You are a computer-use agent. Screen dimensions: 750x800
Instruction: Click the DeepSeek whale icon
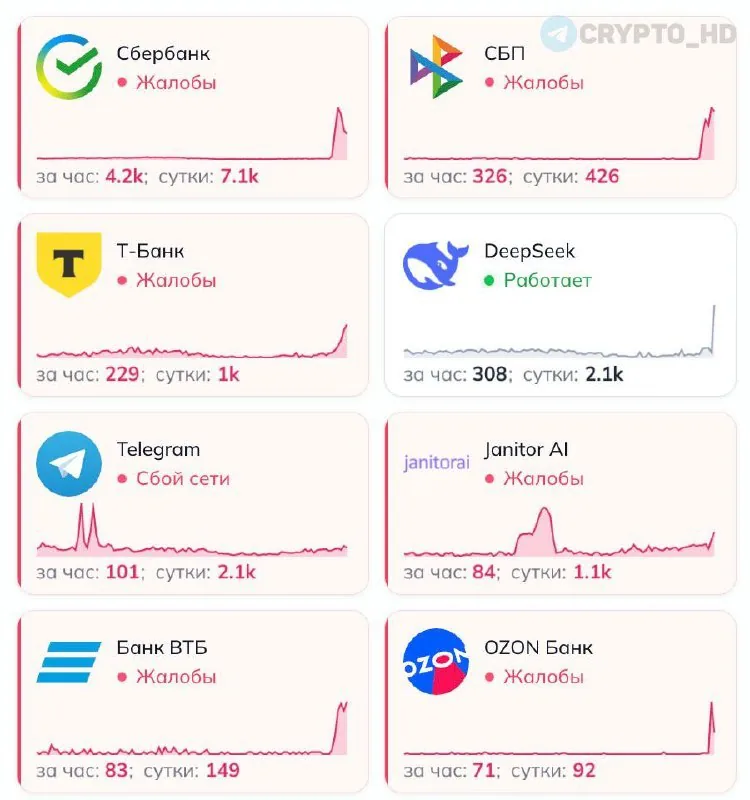(x=435, y=262)
